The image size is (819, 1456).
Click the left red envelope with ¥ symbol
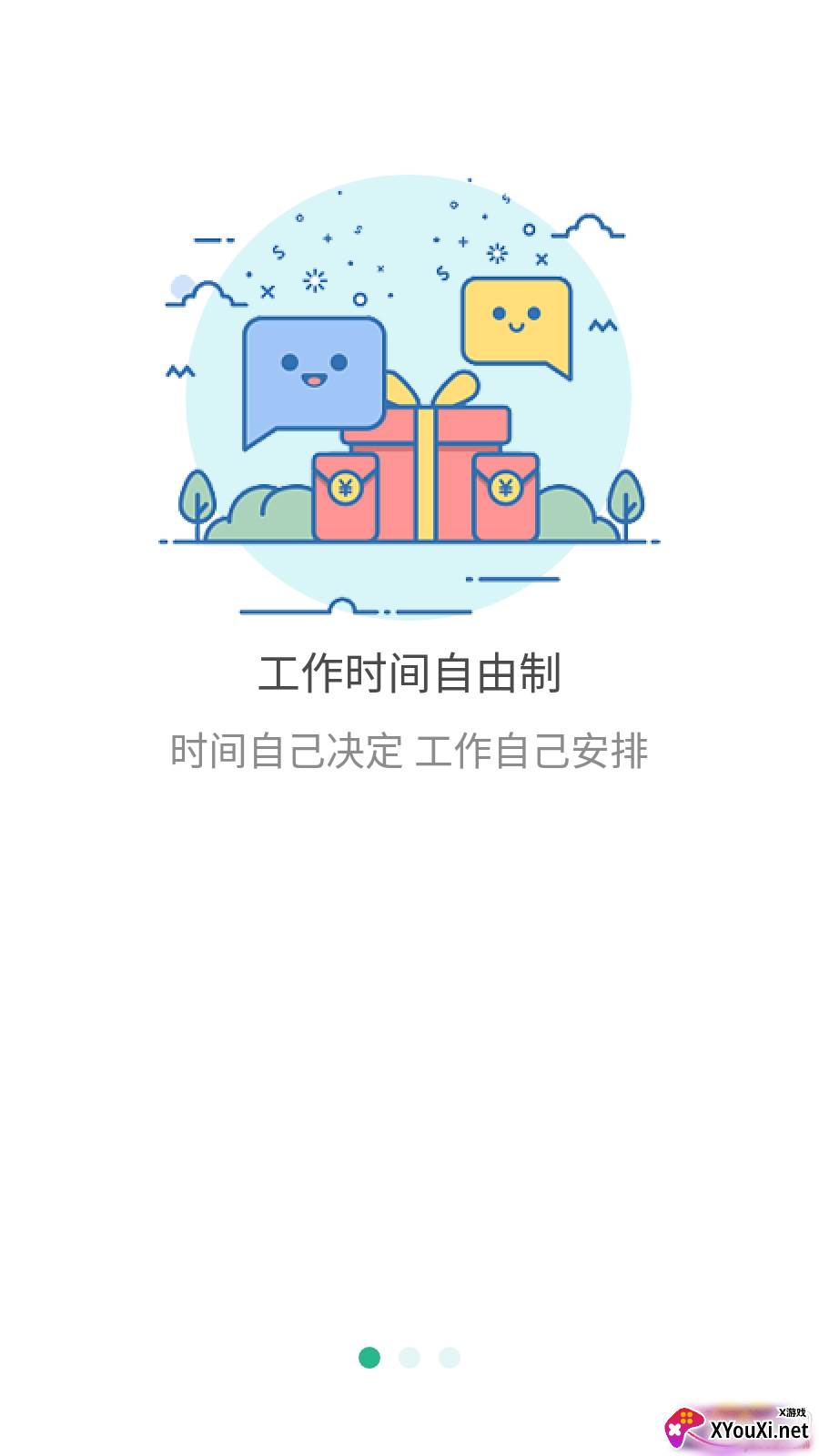tap(346, 496)
